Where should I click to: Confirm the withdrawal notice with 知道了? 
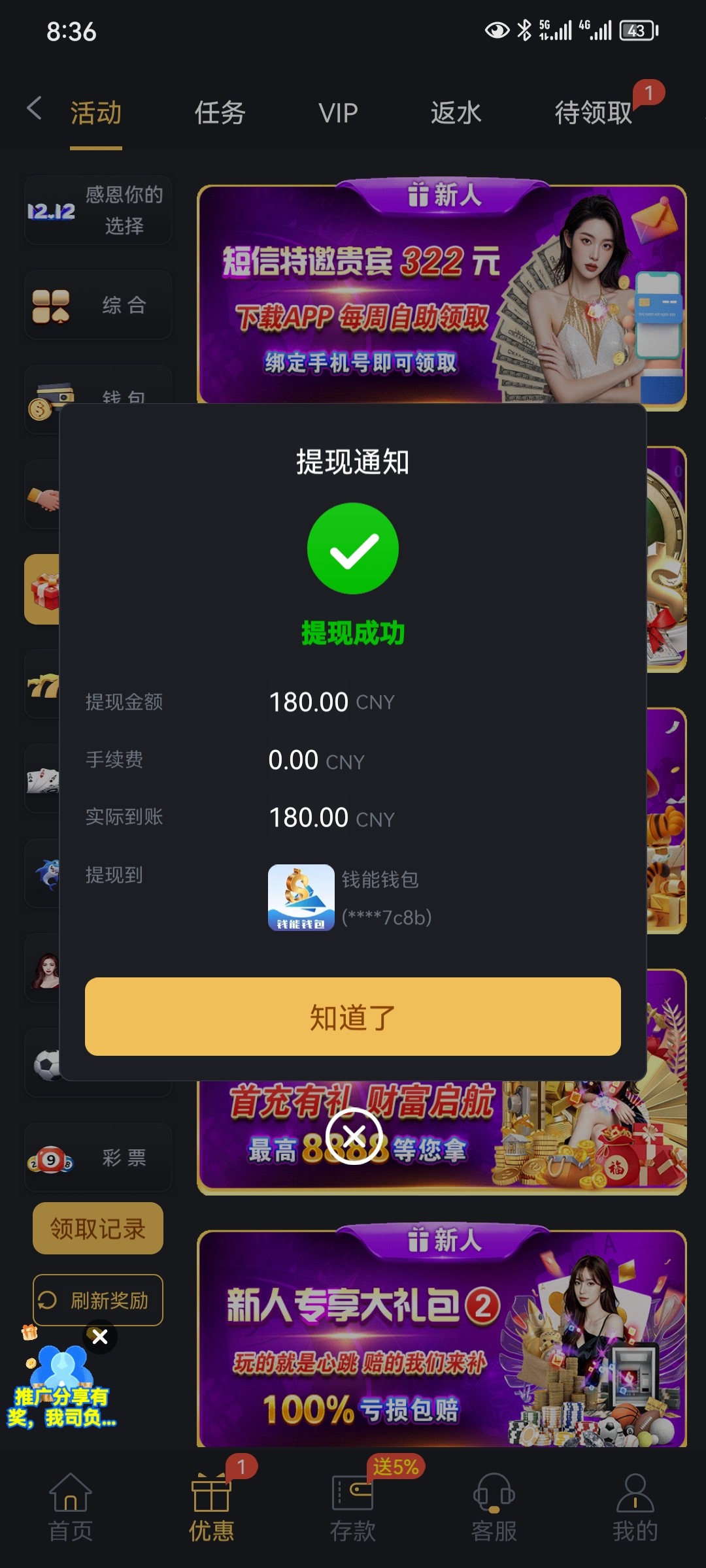coord(352,1017)
